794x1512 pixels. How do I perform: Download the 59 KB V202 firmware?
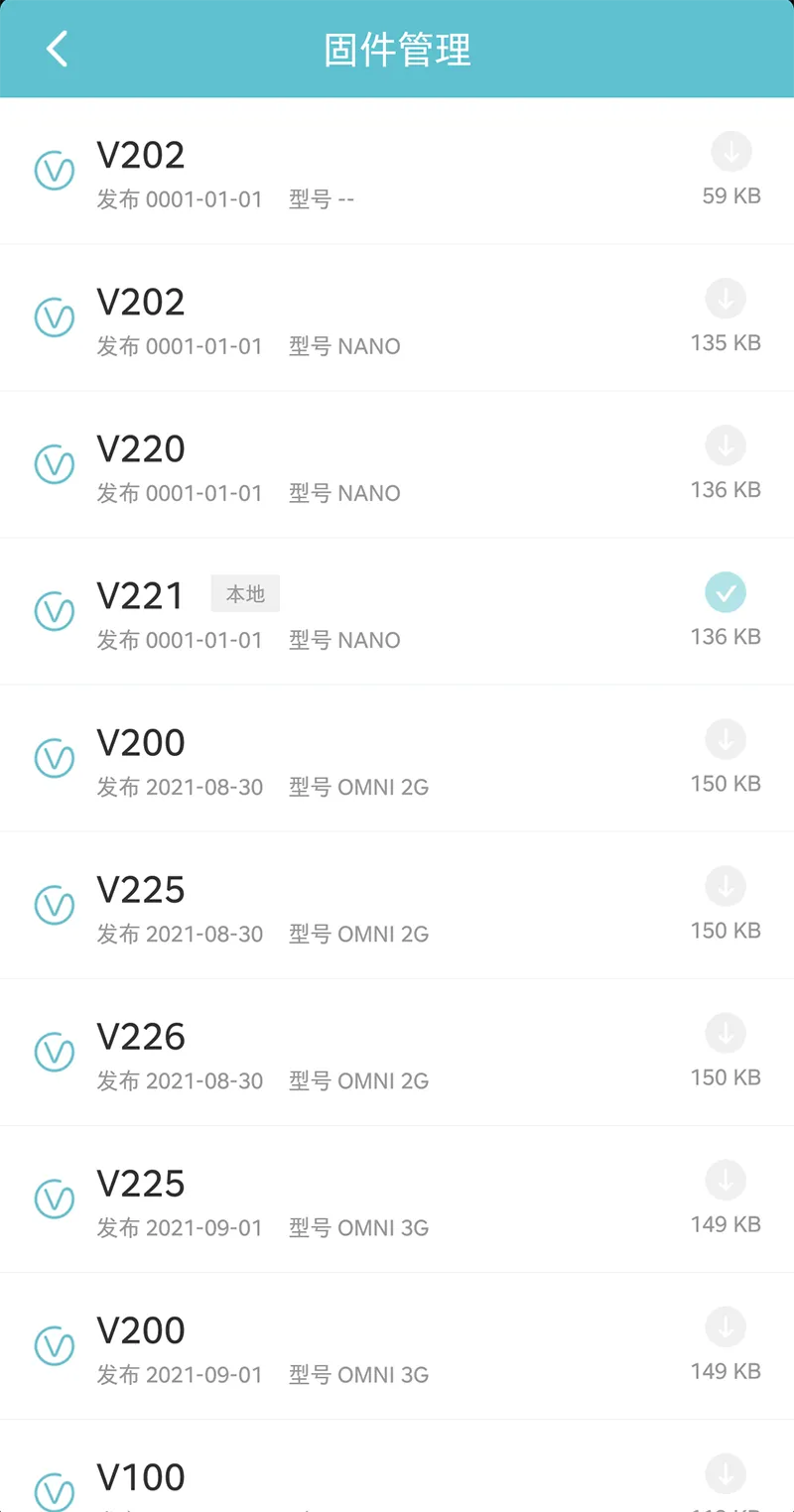731,152
